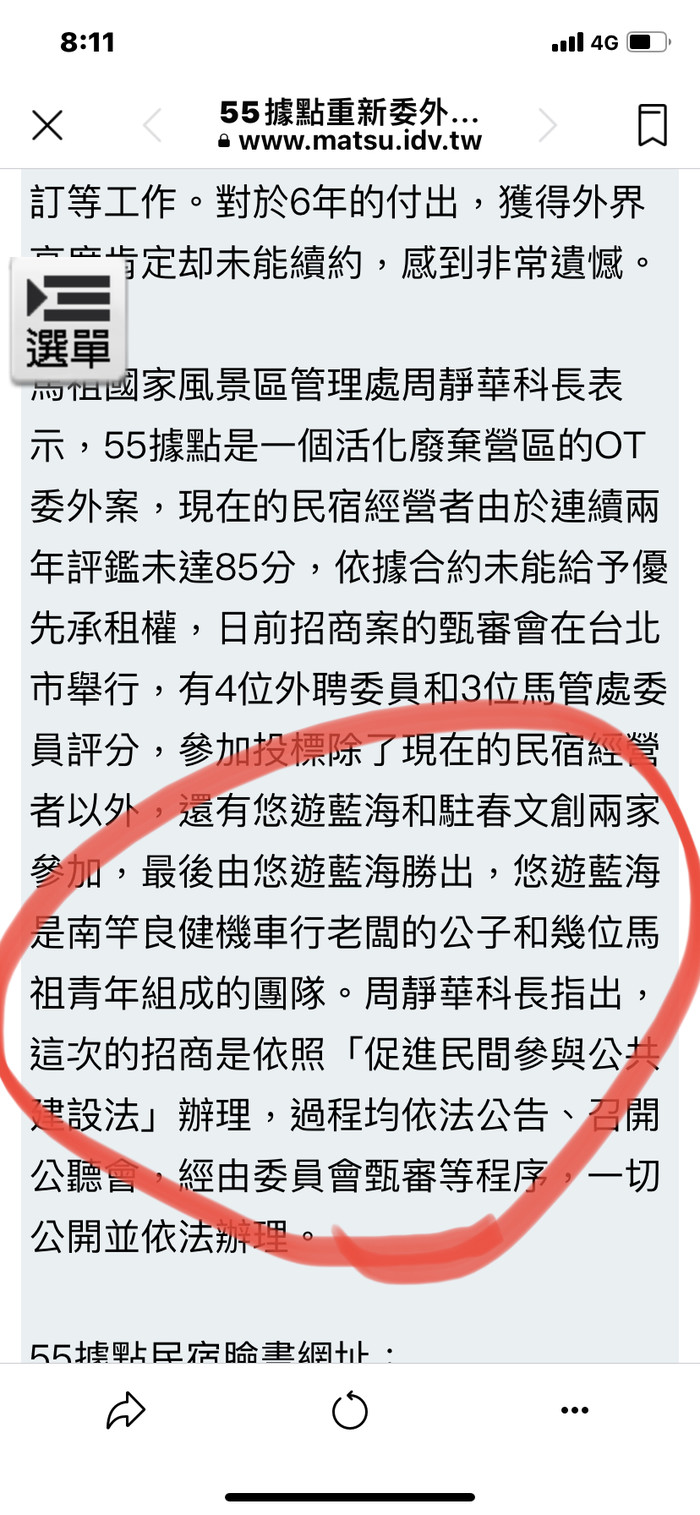Go back to the previous page
Screen dimensions: 700x1515
coord(153,125)
